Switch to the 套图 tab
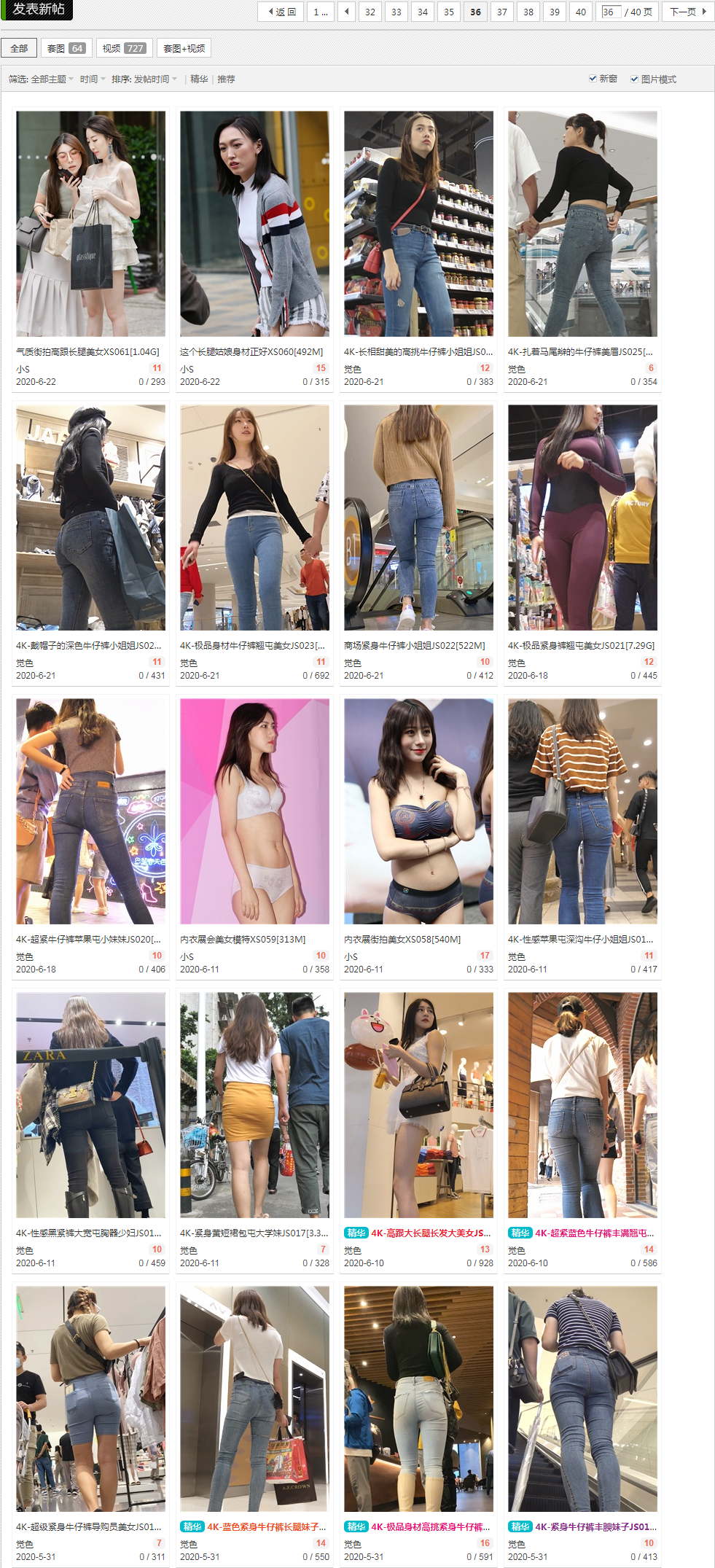Screen dimensions: 715x1568 66,48
